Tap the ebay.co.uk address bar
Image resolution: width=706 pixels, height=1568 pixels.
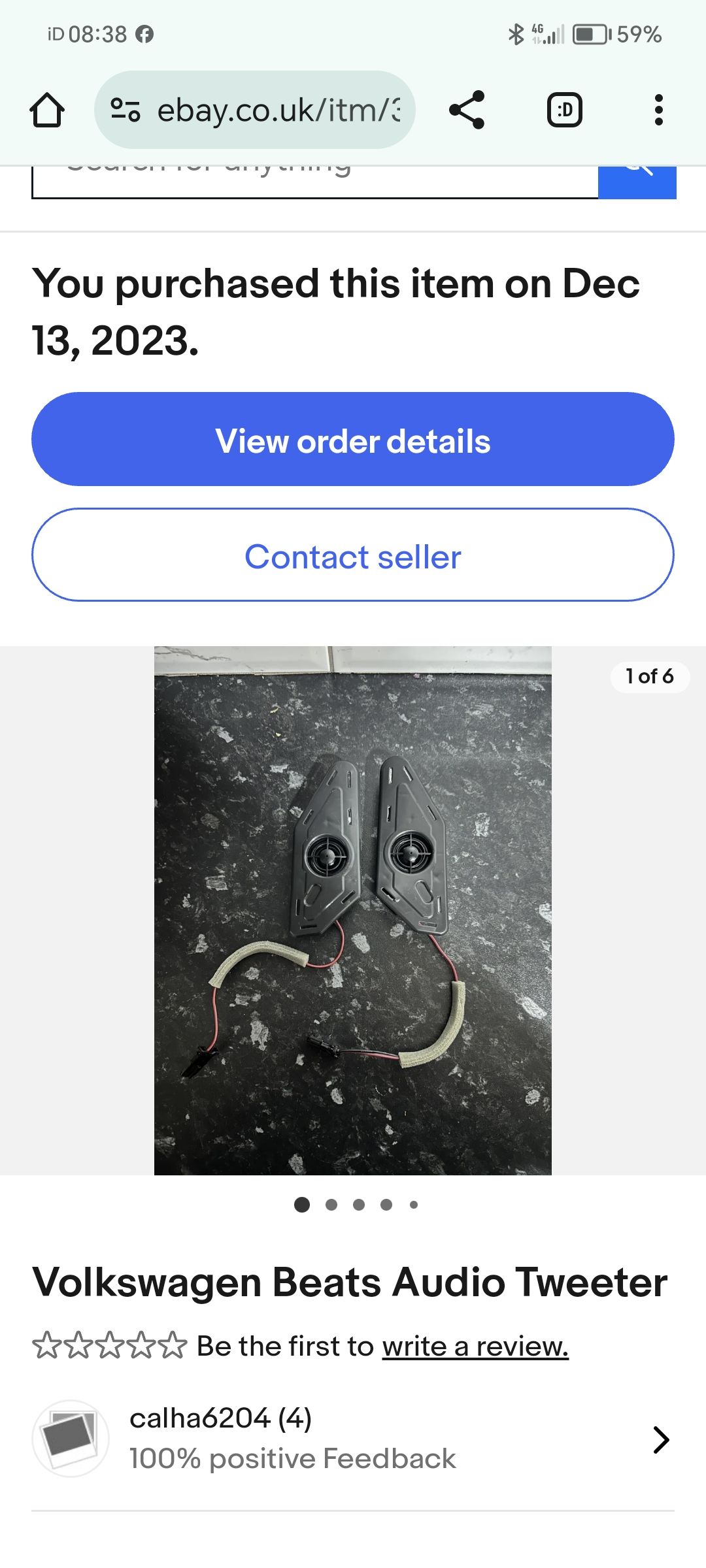tap(255, 110)
